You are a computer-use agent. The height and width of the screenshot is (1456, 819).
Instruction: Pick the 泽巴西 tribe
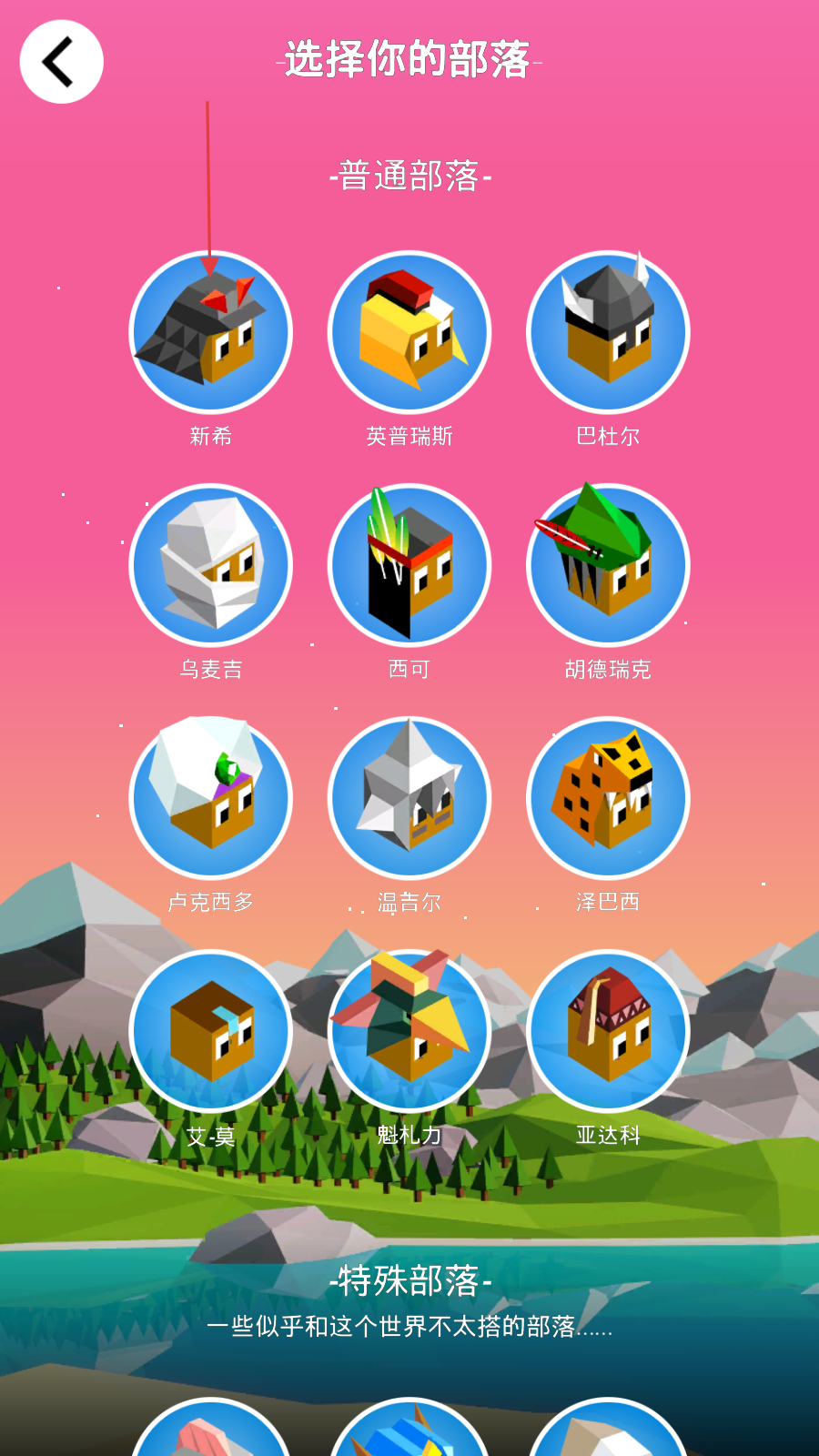click(608, 799)
